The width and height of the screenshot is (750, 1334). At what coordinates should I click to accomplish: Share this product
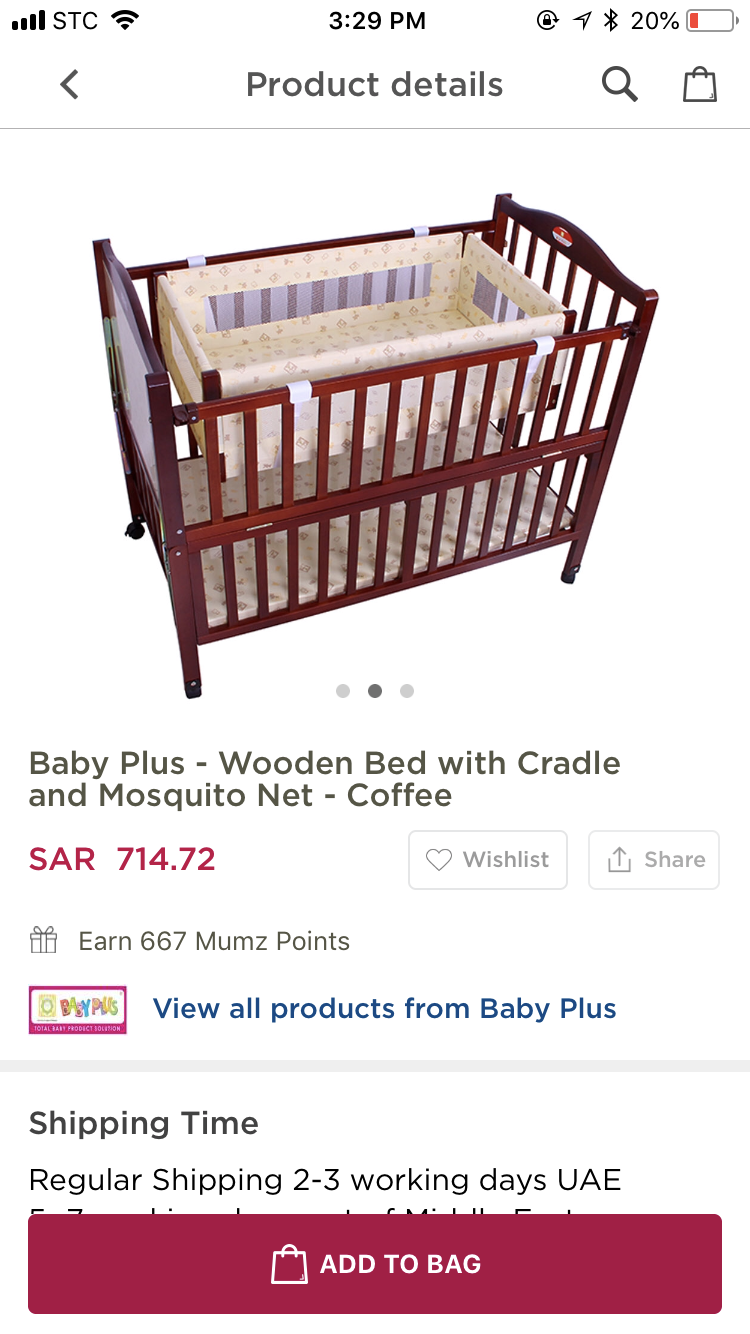tap(654, 860)
